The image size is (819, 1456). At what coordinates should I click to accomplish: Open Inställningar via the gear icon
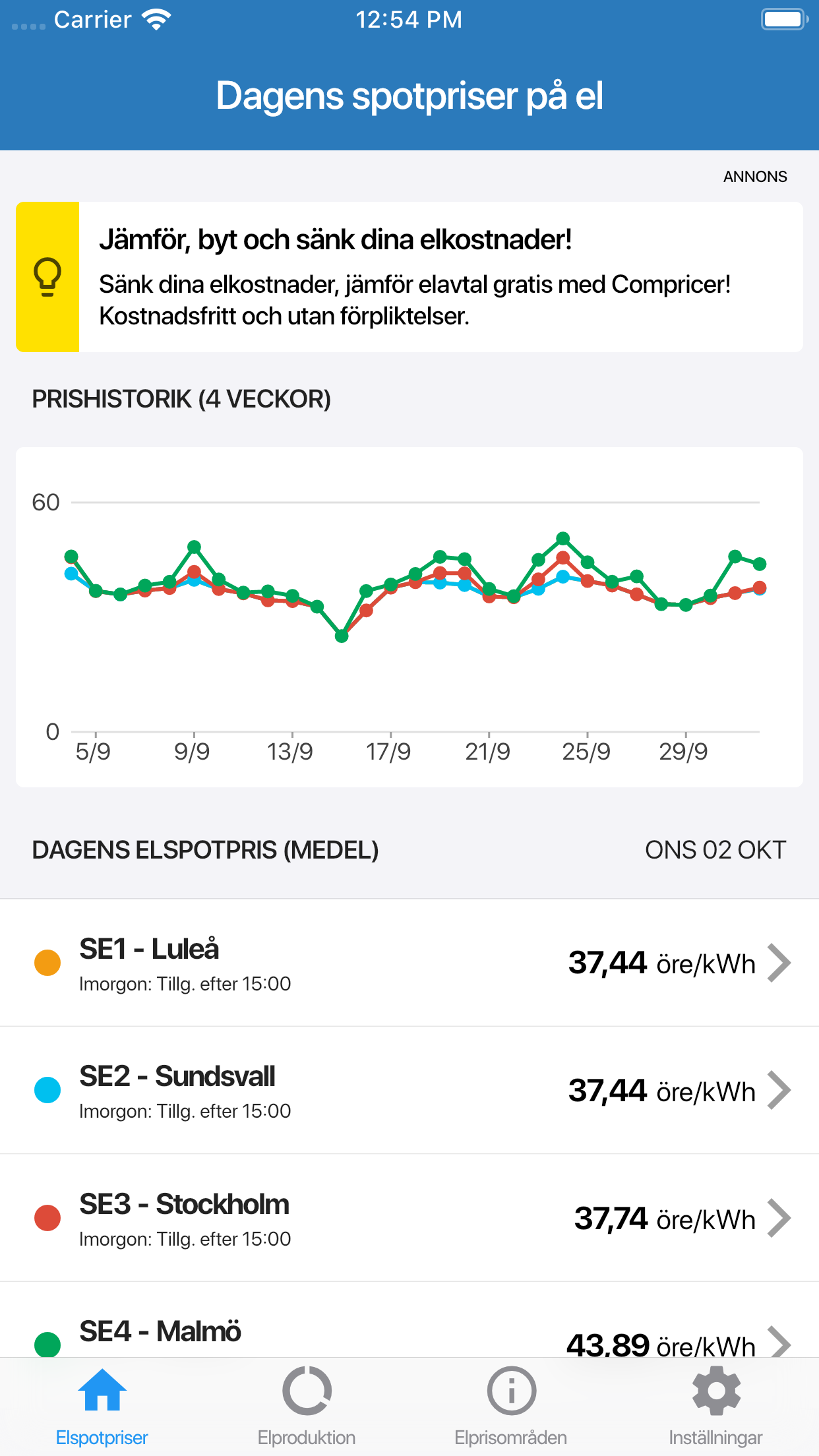[x=717, y=1391]
